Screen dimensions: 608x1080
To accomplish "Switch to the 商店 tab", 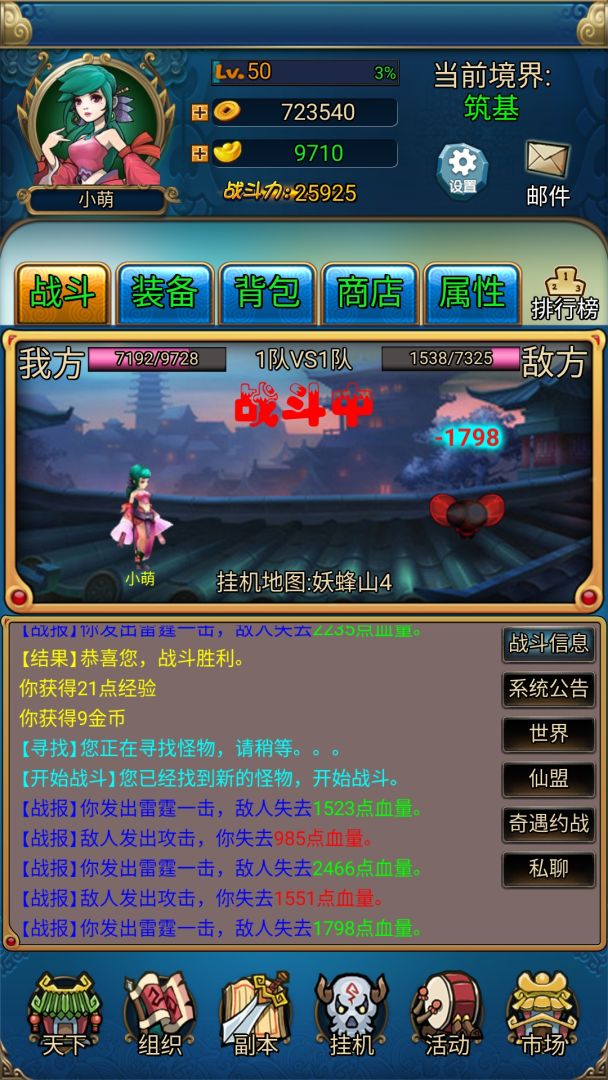I will point(370,293).
